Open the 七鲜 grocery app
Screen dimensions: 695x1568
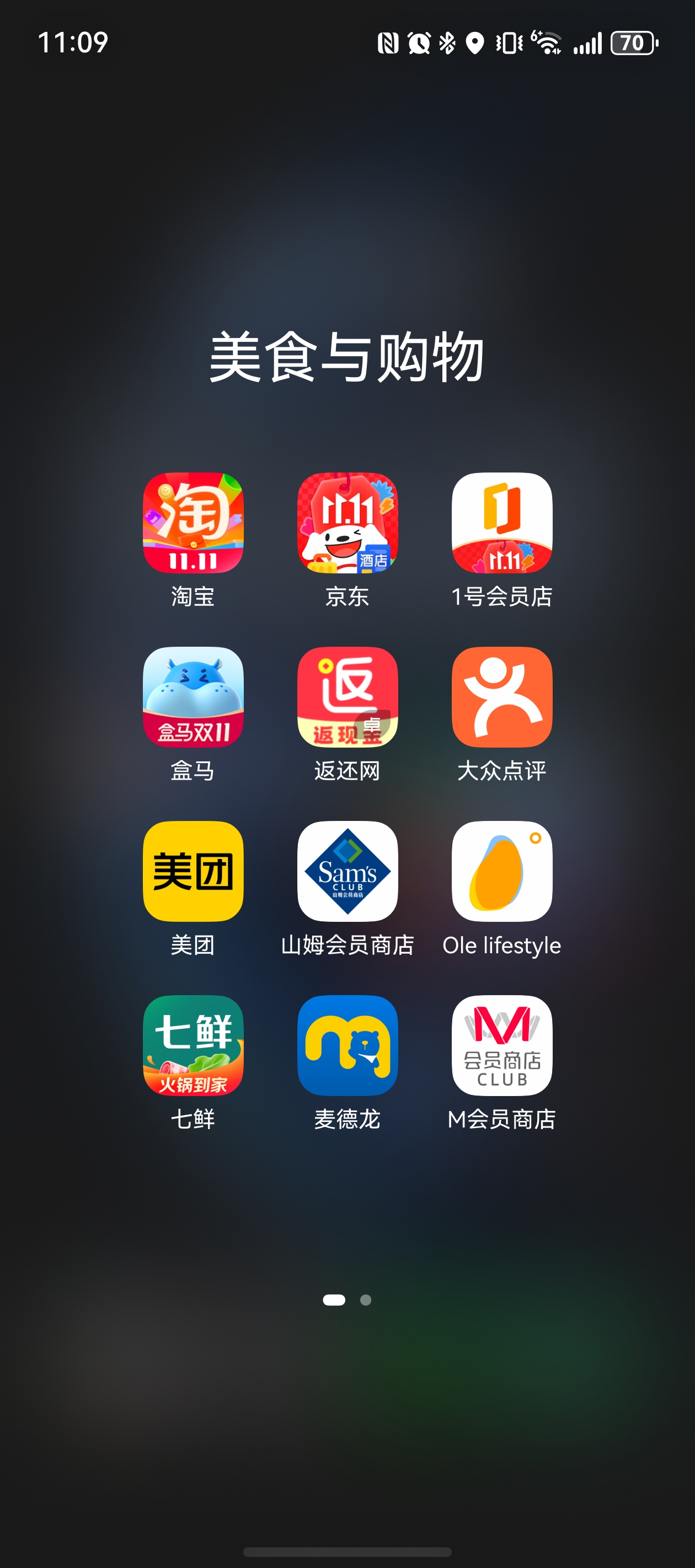coord(193,1046)
